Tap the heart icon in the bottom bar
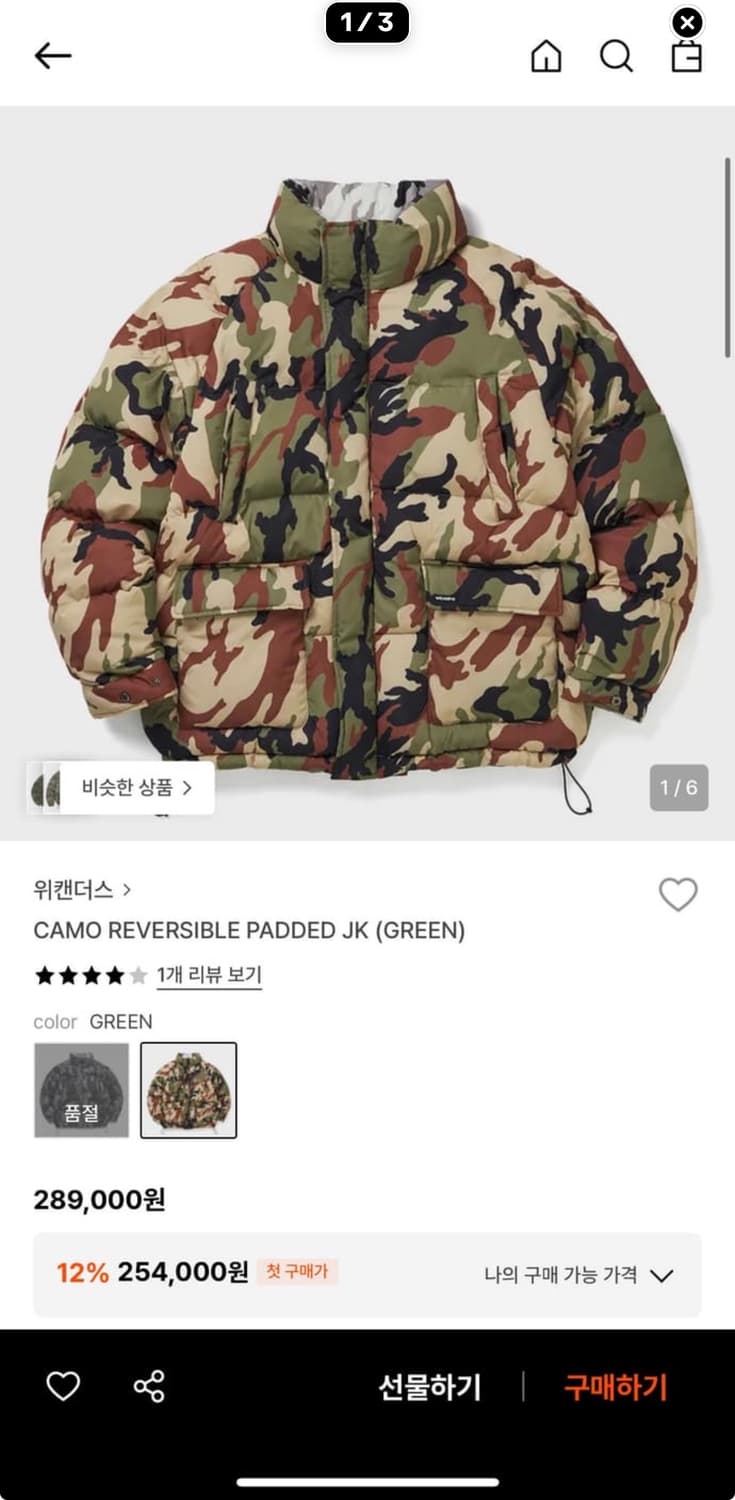Viewport: 735px width, 1500px height. (63, 1387)
